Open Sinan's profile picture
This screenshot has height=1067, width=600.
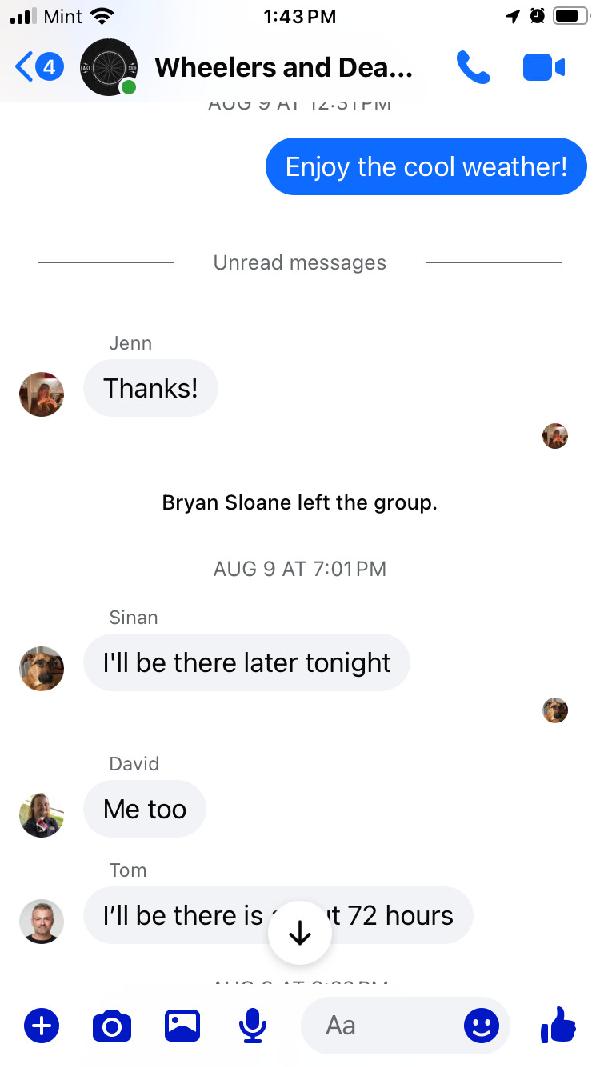[x=42, y=668]
